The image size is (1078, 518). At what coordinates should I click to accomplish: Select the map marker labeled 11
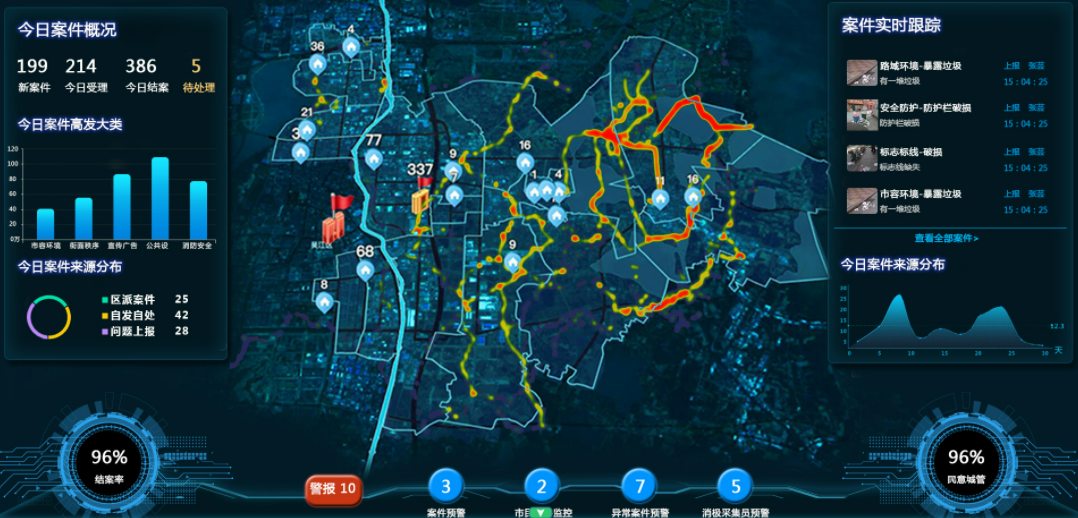click(660, 198)
